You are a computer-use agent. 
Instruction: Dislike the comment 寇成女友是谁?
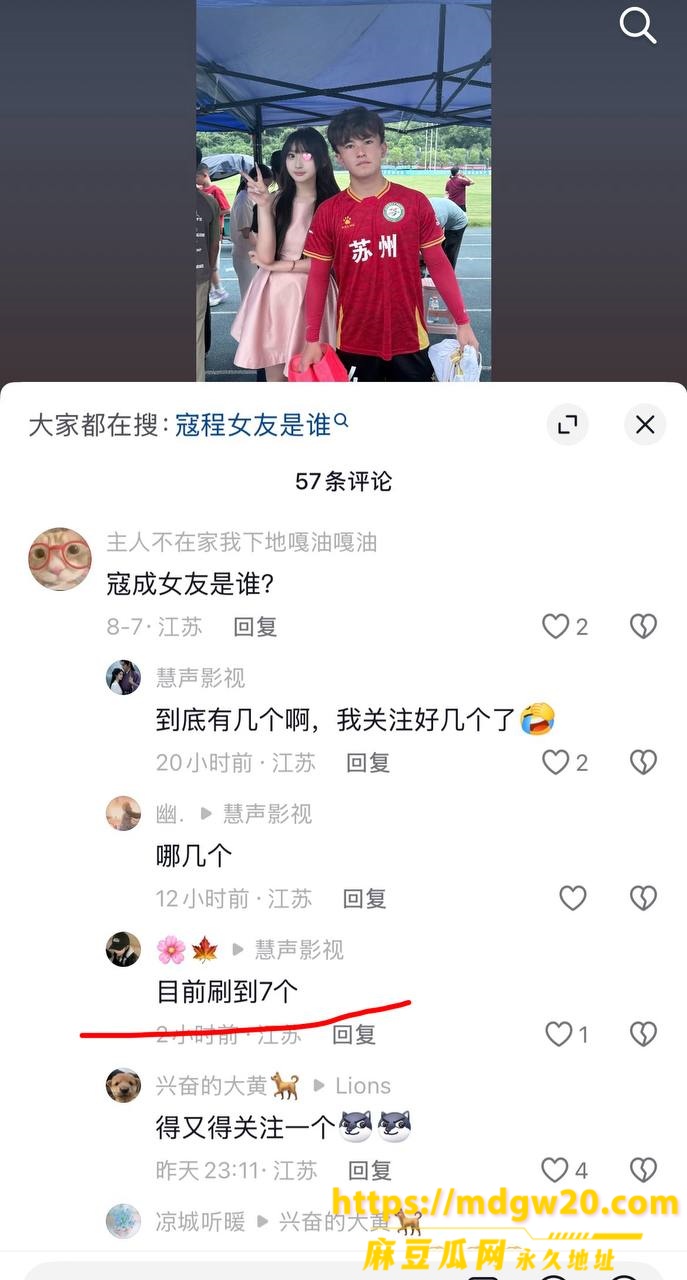tap(643, 627)
